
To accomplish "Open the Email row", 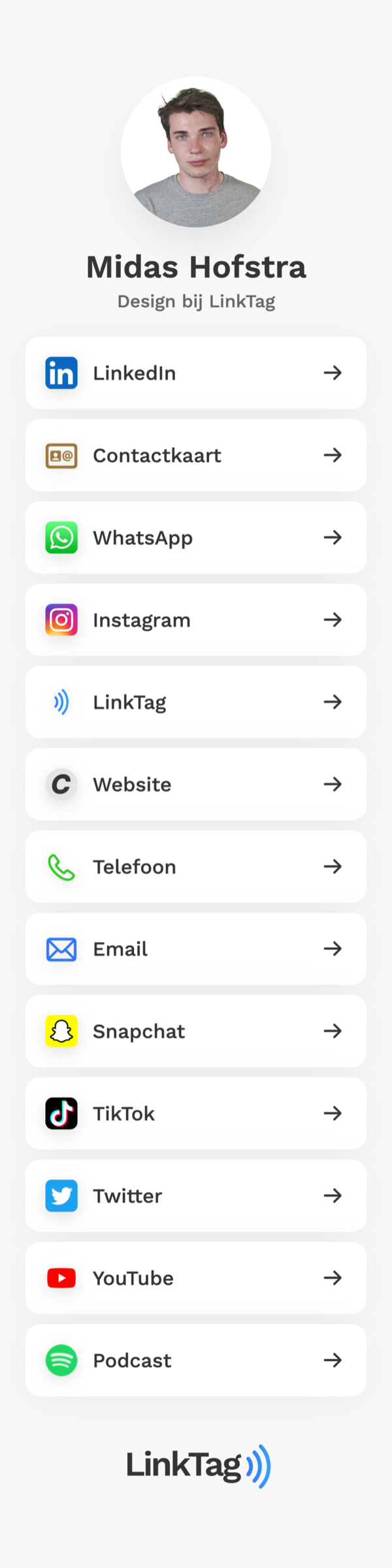I will 196,949.
